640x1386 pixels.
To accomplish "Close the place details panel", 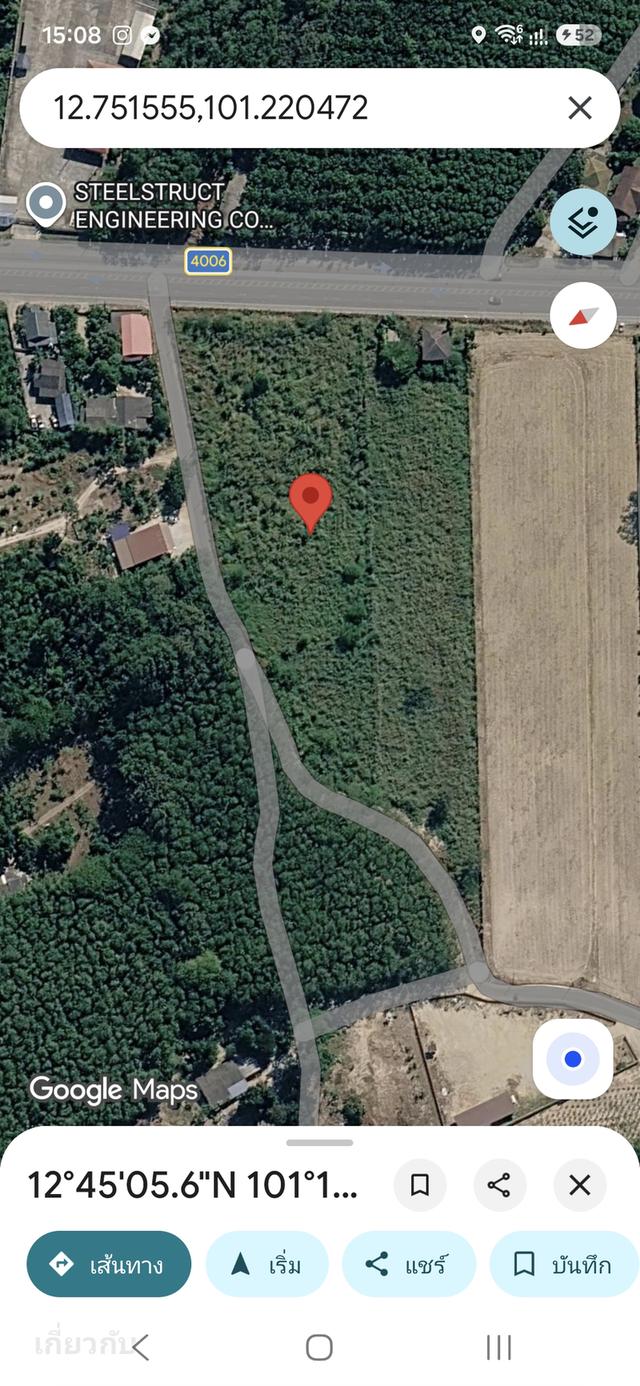I will (x=580, y=1185).
